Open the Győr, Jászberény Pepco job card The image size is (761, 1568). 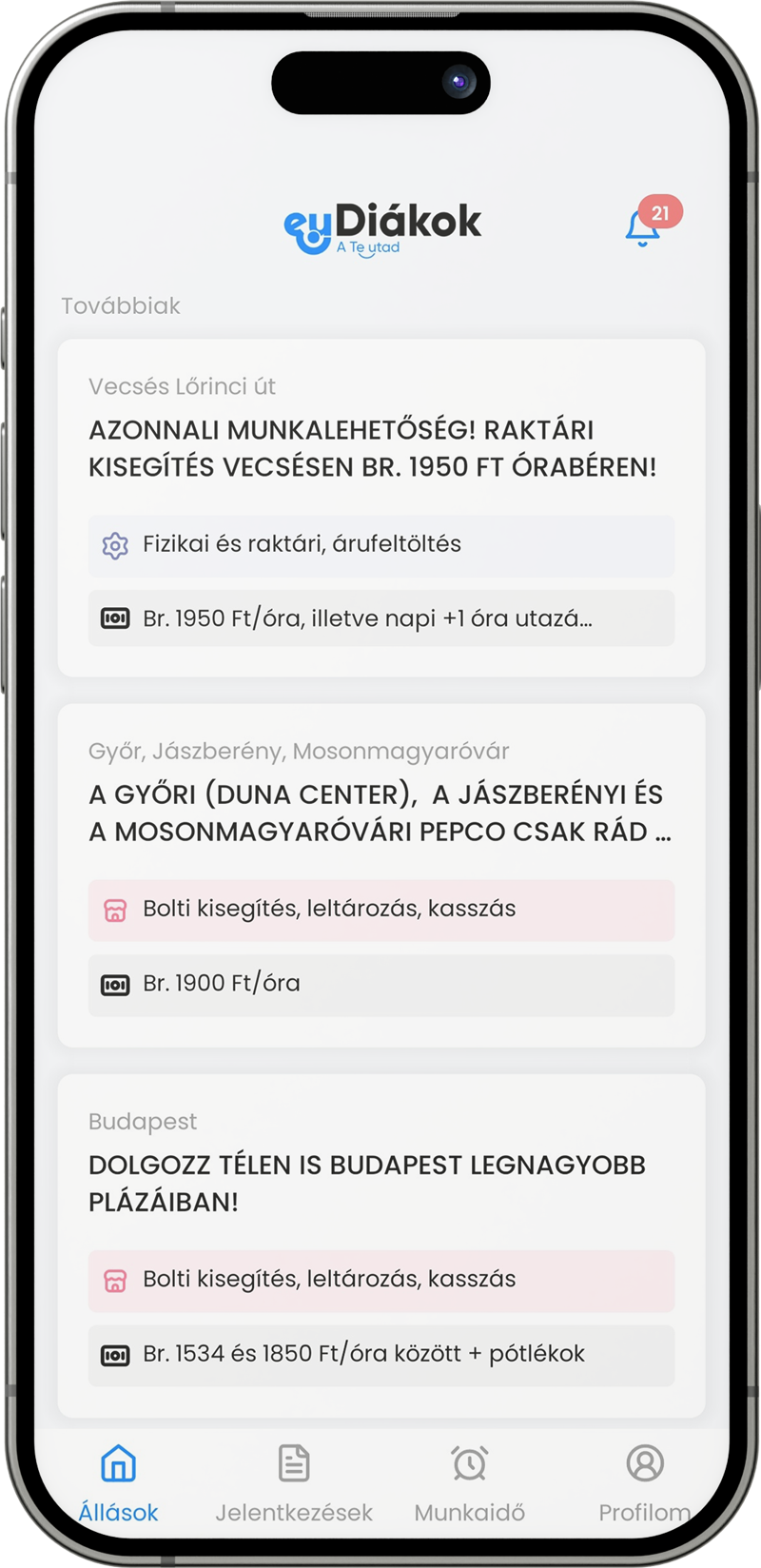tap(381, 875)
